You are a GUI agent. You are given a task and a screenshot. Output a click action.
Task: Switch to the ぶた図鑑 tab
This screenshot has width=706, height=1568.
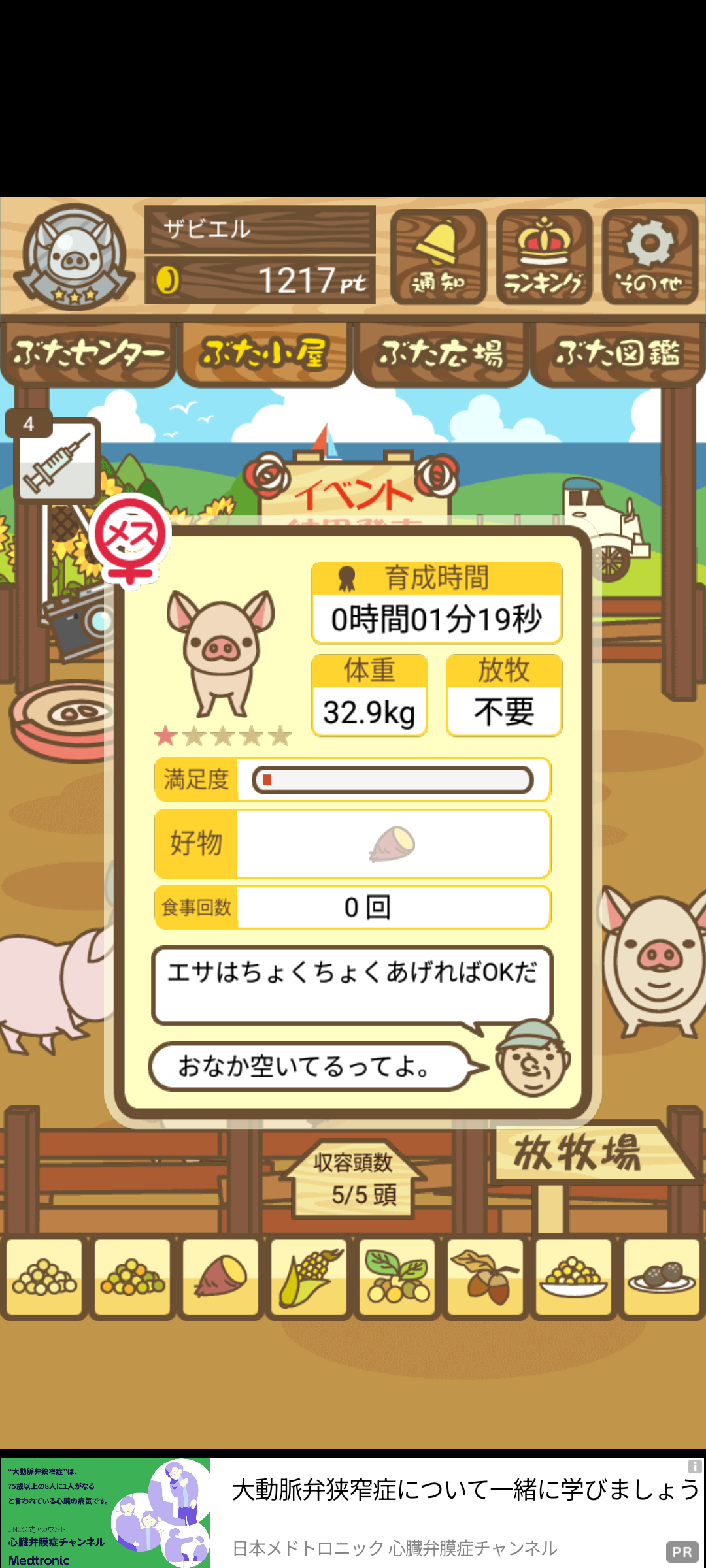coord(618,353)
